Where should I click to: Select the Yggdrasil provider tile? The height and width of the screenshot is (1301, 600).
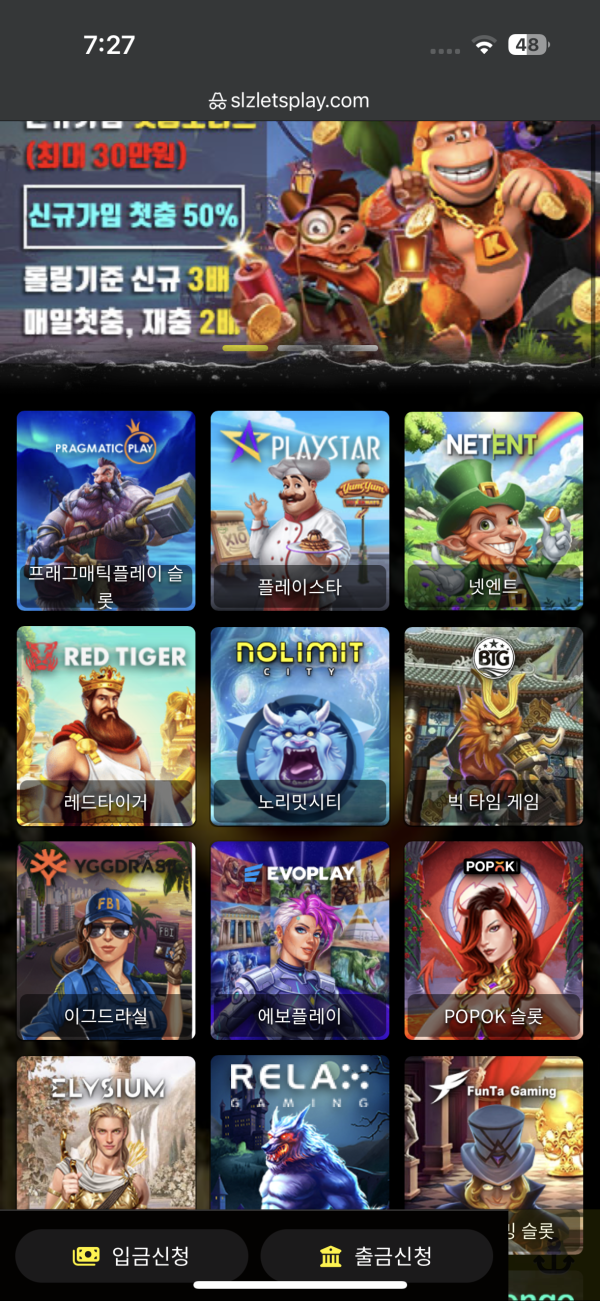pos(106,940)
